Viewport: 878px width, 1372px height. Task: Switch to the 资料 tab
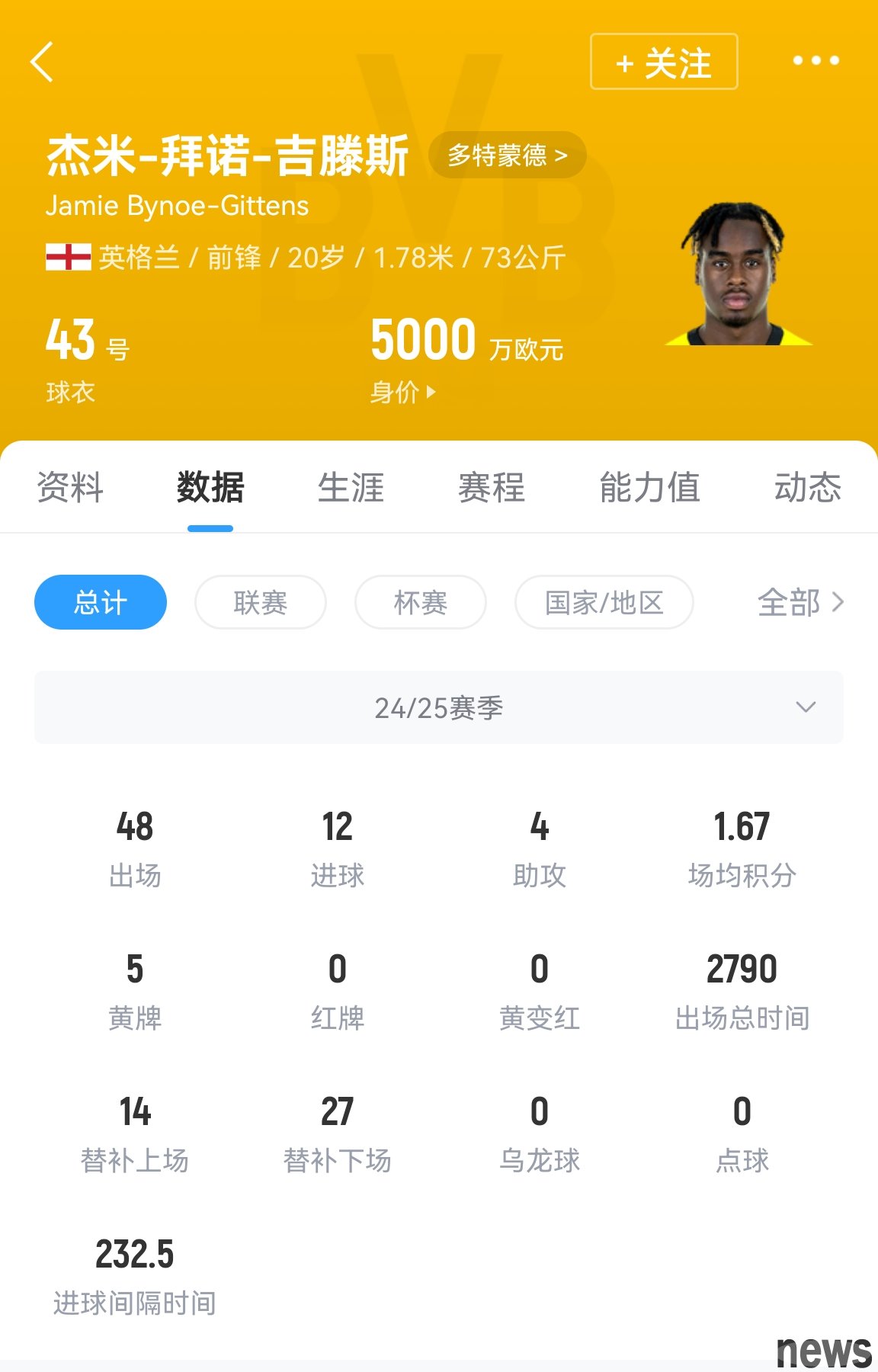(x=70, y=488)
